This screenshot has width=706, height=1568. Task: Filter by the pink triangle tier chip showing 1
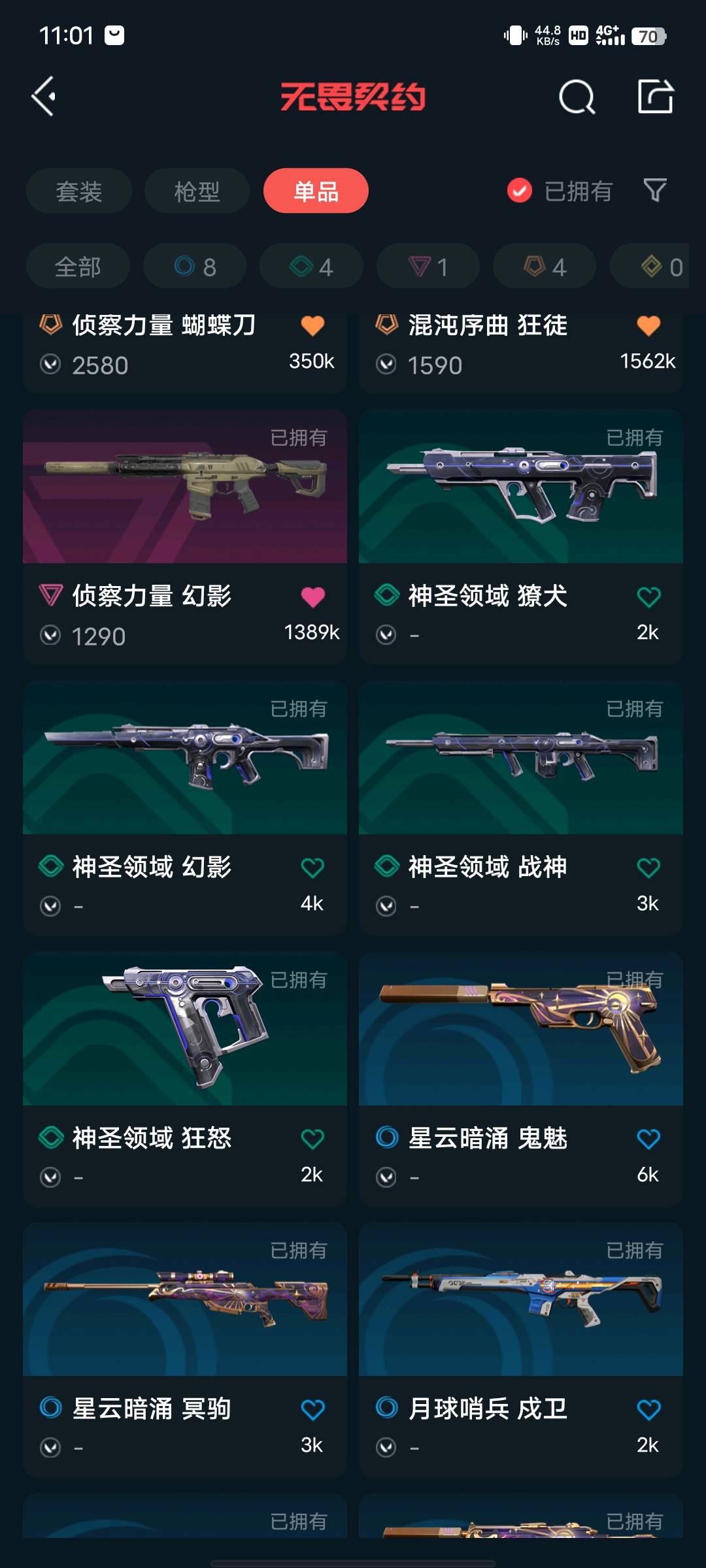[428, 267]
